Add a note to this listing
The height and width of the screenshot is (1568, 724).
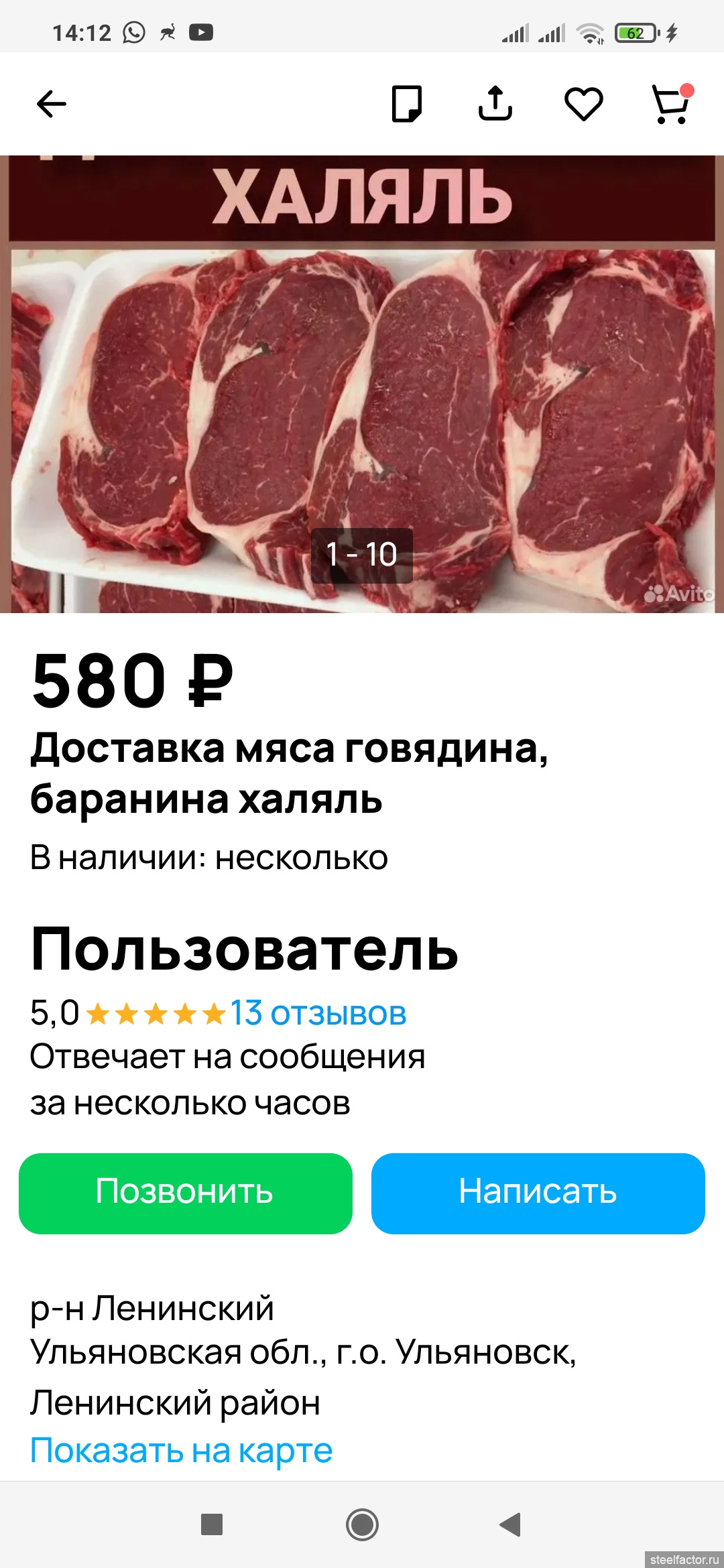406,104
